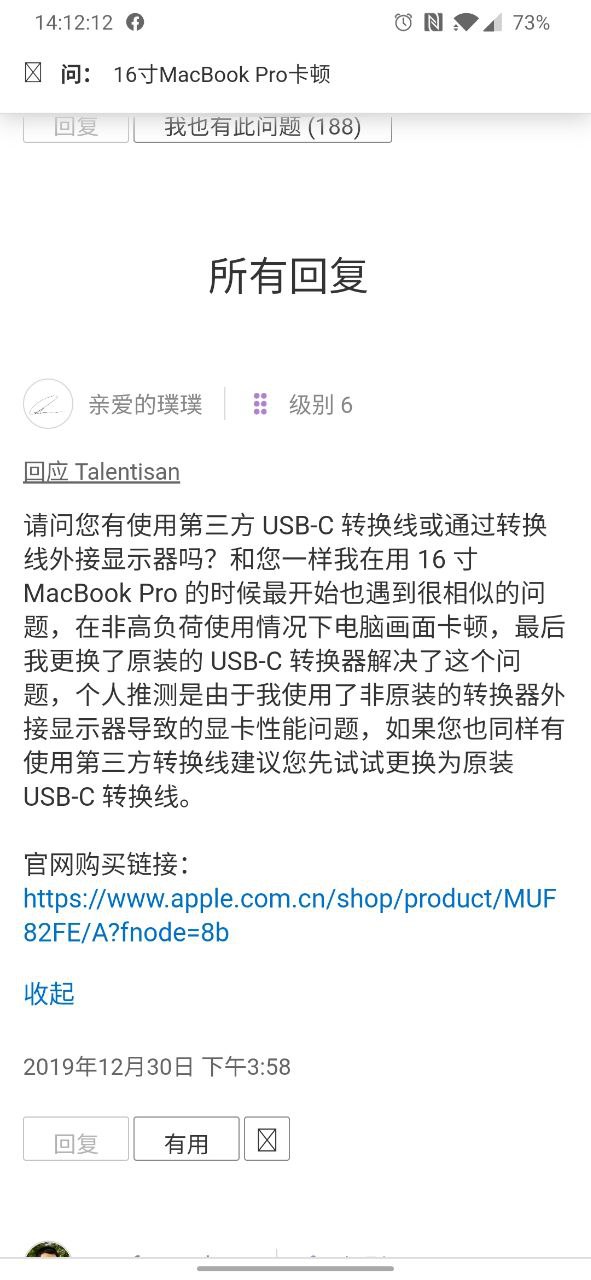This screenshot has width=591, height=1280.
Task: Collapse the reply with 收起
Action: [49, 994]
